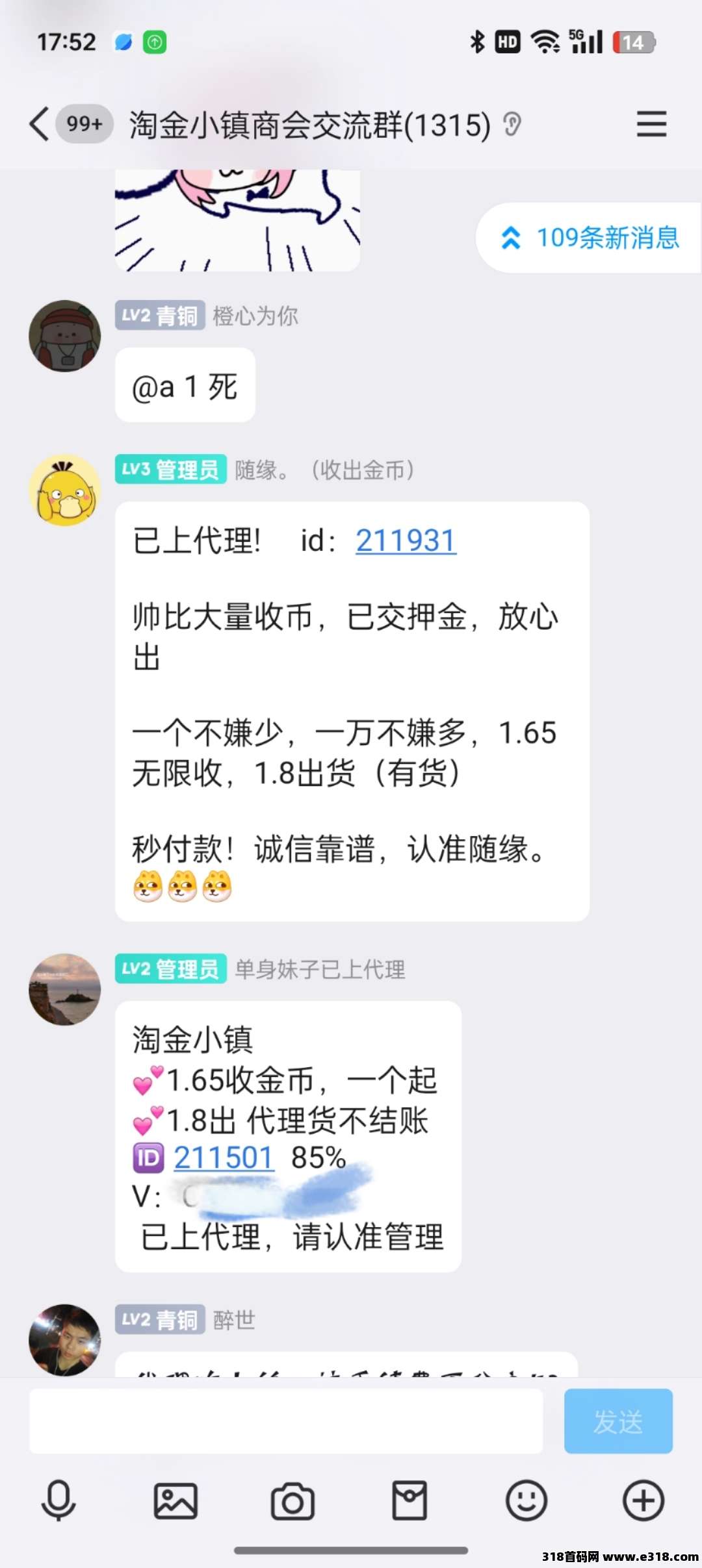View 橙心为你's profile avatar
Image resolution: width=702 pixels, height=1568 pixels.
(64, 336)
